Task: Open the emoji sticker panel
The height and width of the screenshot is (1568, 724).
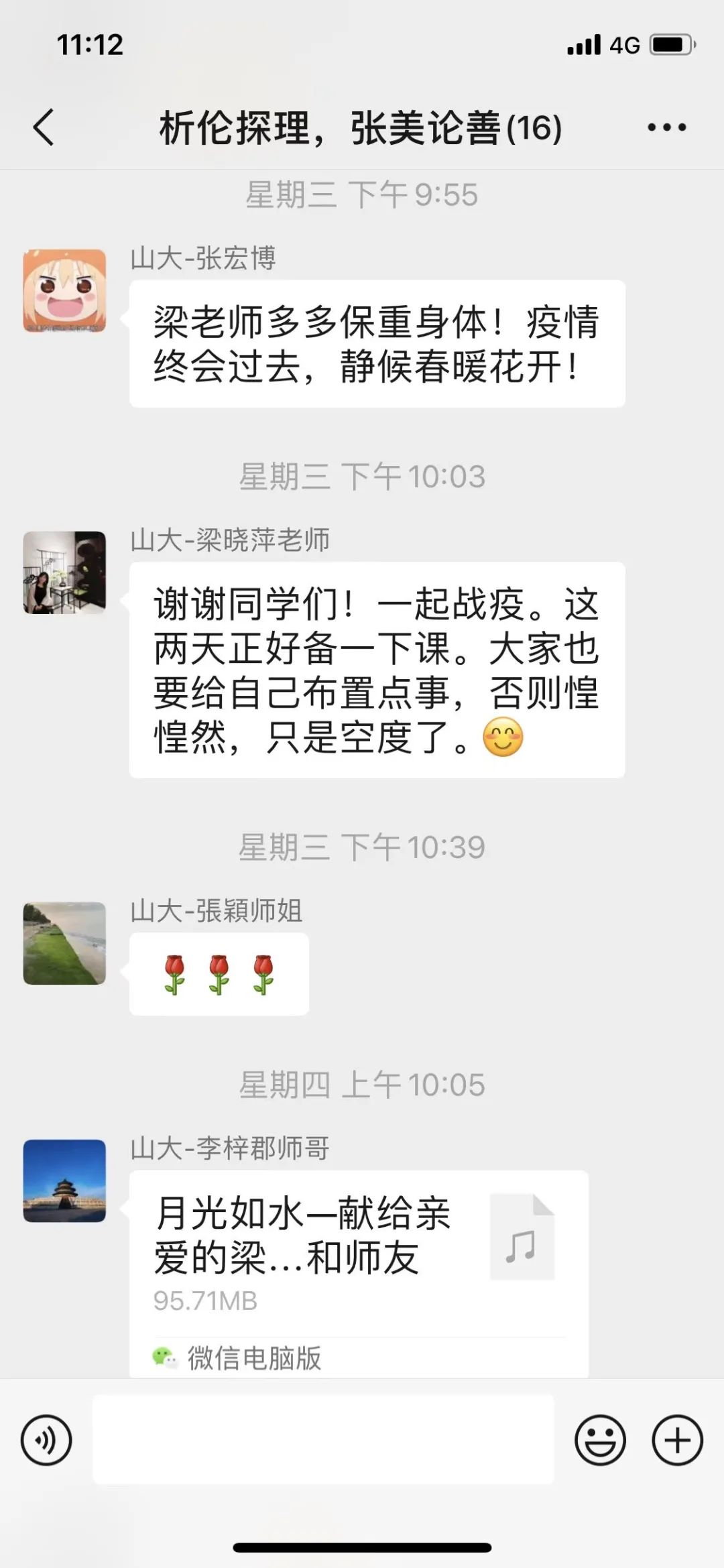Action: [600, 1439]
